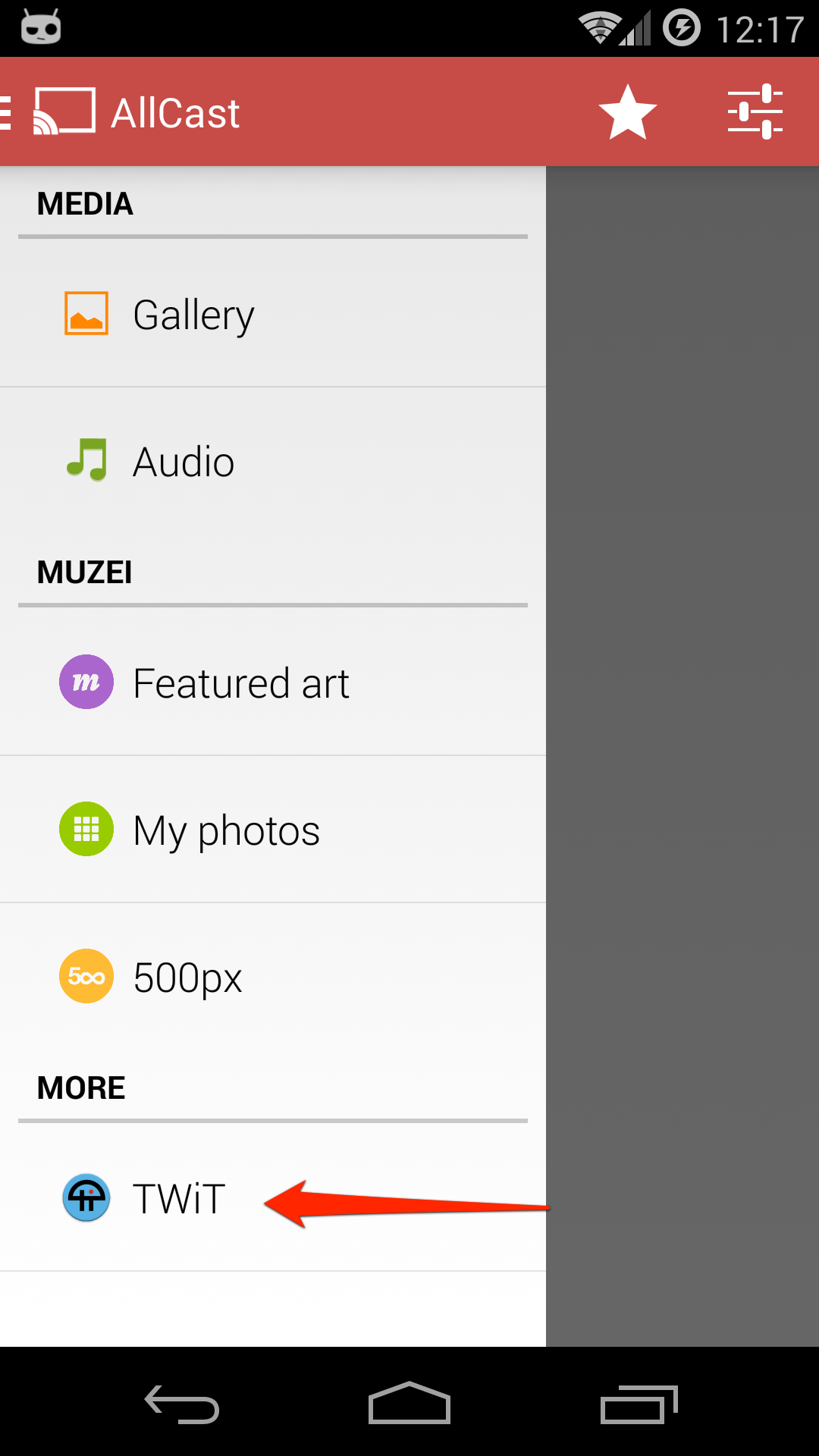Open My photos
Image resolution: width=819 pixels, height=1456 pixels.
tap(226, 830)
